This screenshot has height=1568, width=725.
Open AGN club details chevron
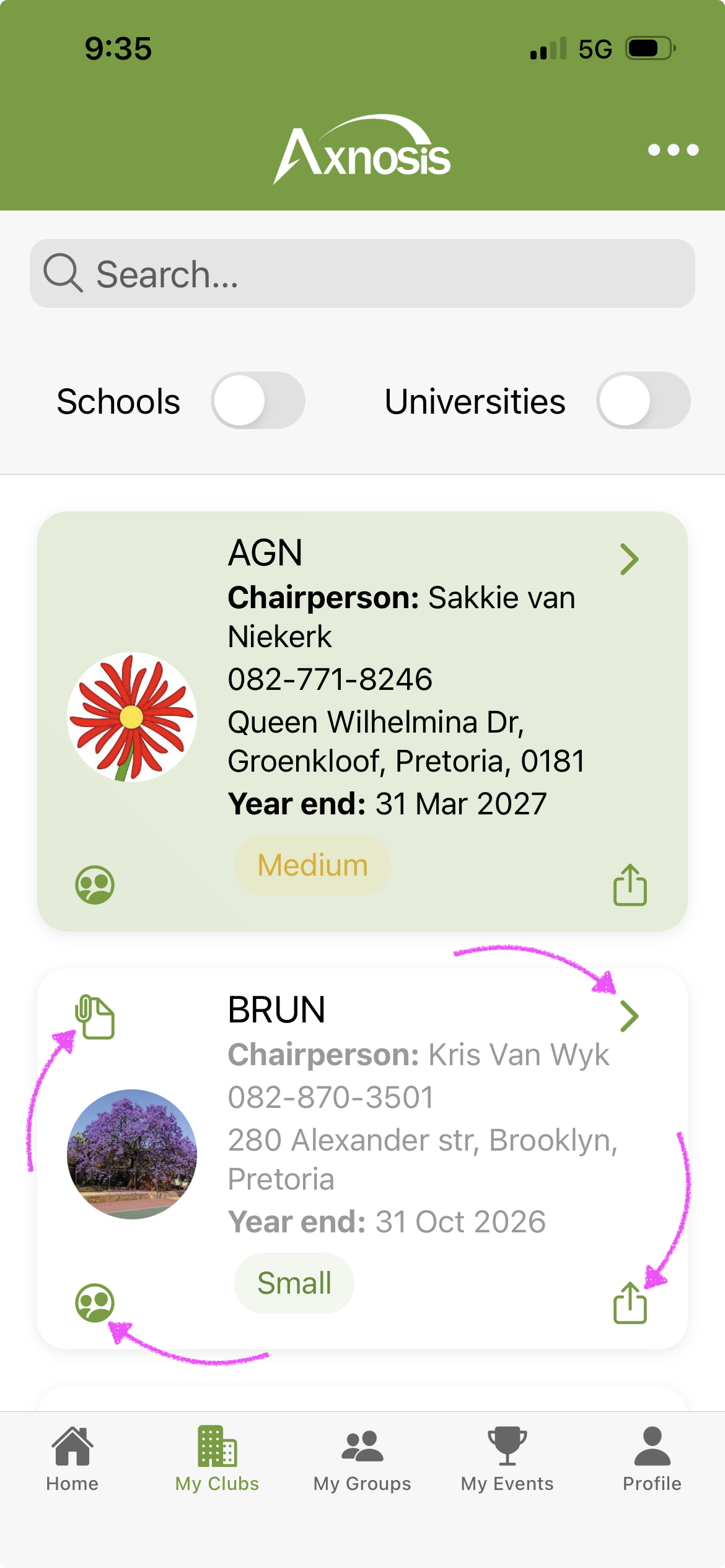(629, 560)
